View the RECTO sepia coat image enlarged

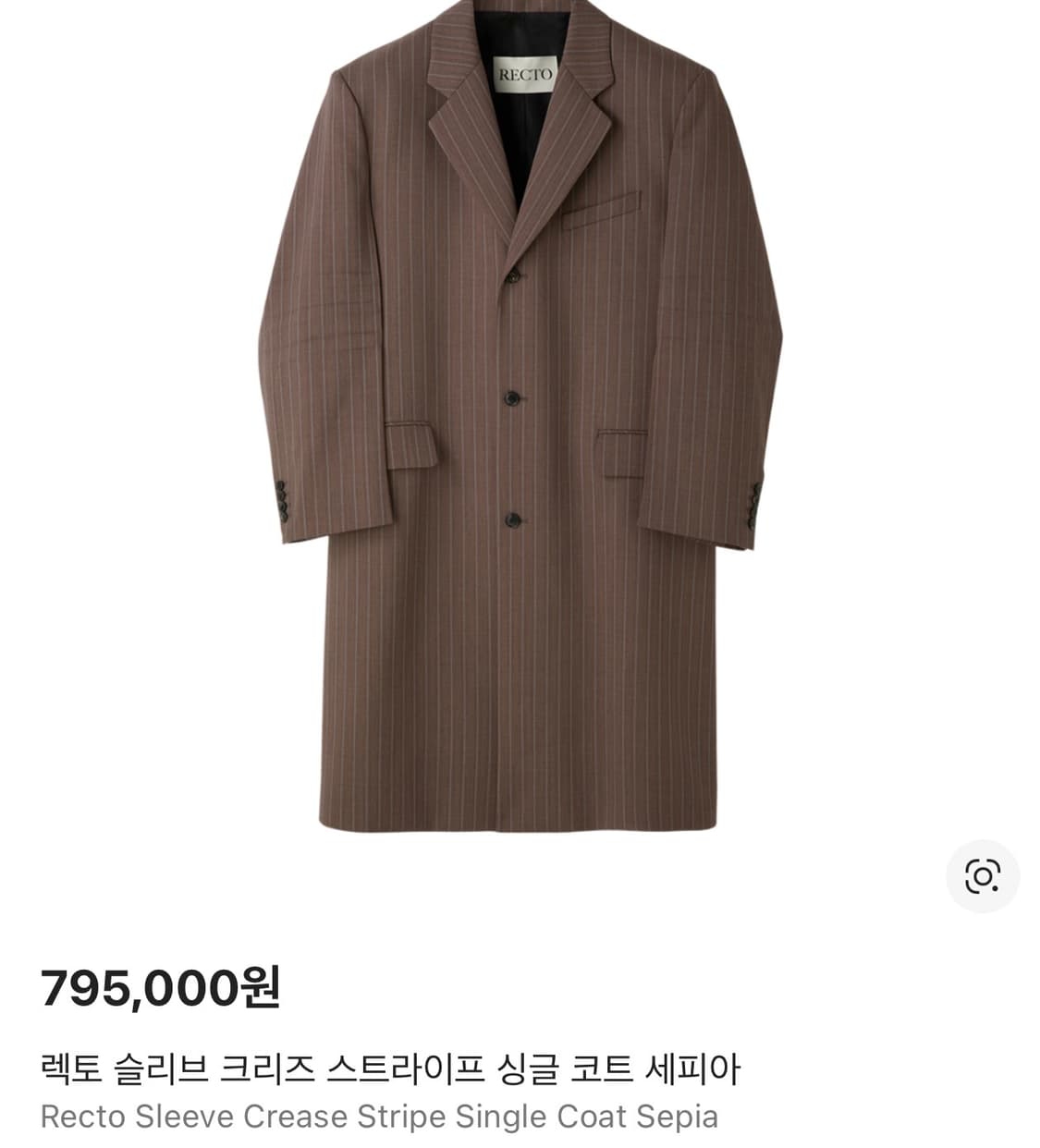(x=518, y=444)
